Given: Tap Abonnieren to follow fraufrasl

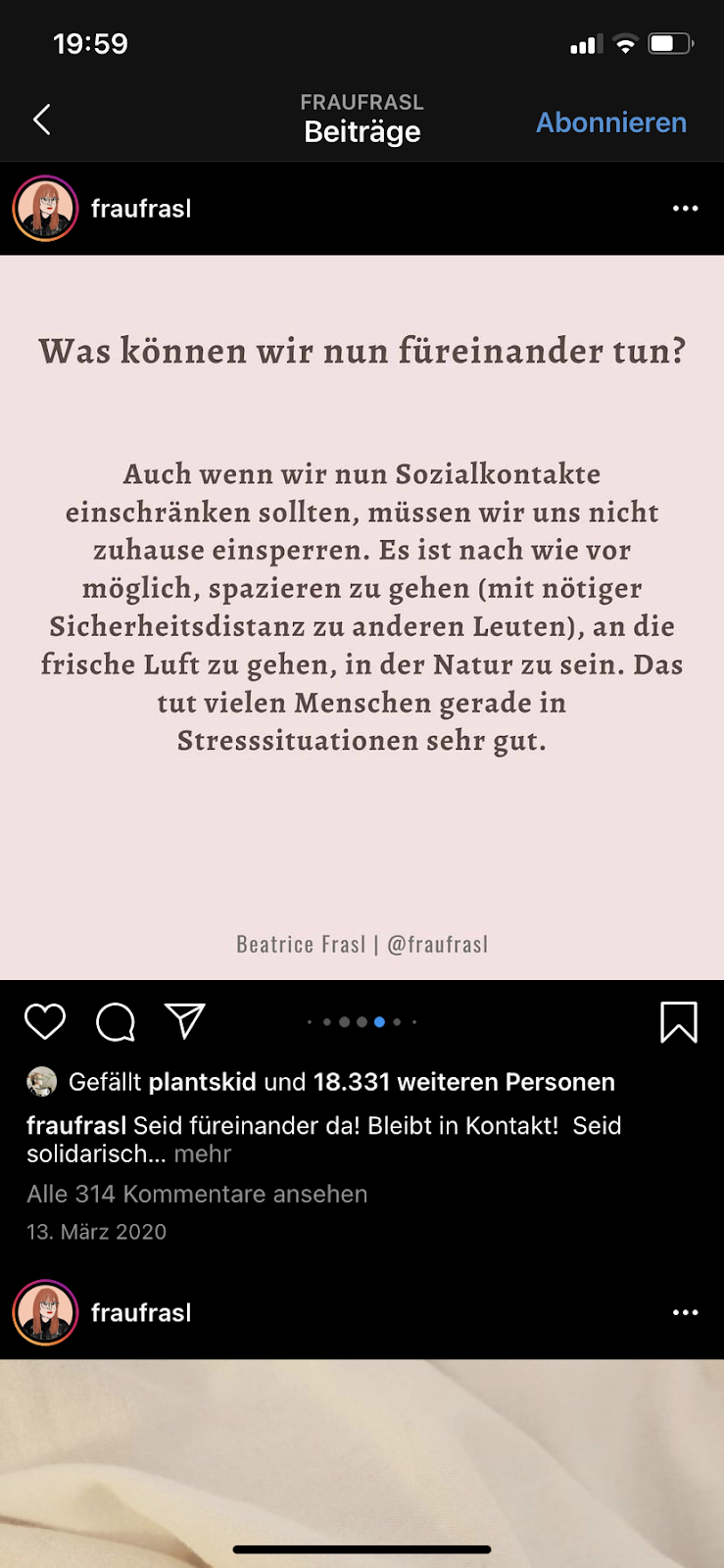Looking at the screenshot, I should pyautogui.click(x=610, y=122).
